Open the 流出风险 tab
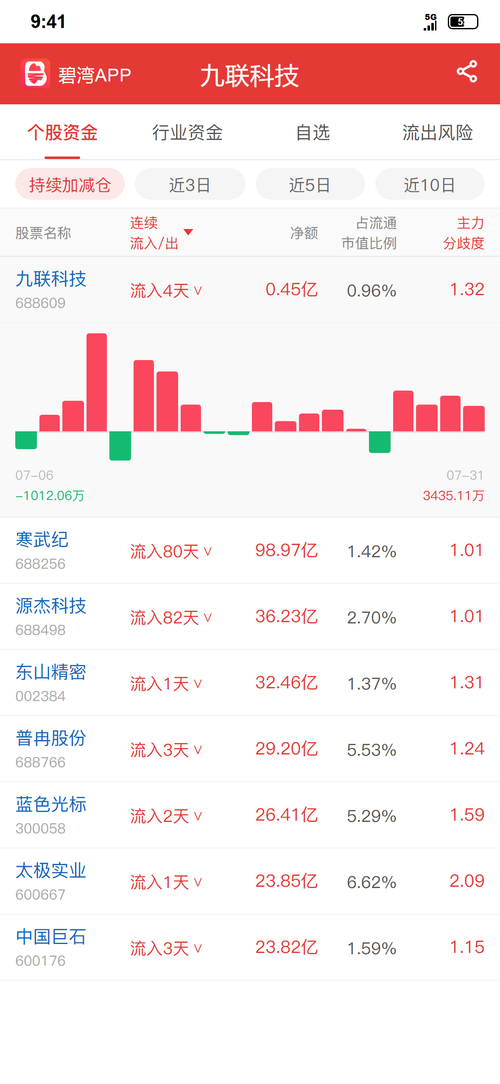The image size is (500, 1084). (438, 133)
